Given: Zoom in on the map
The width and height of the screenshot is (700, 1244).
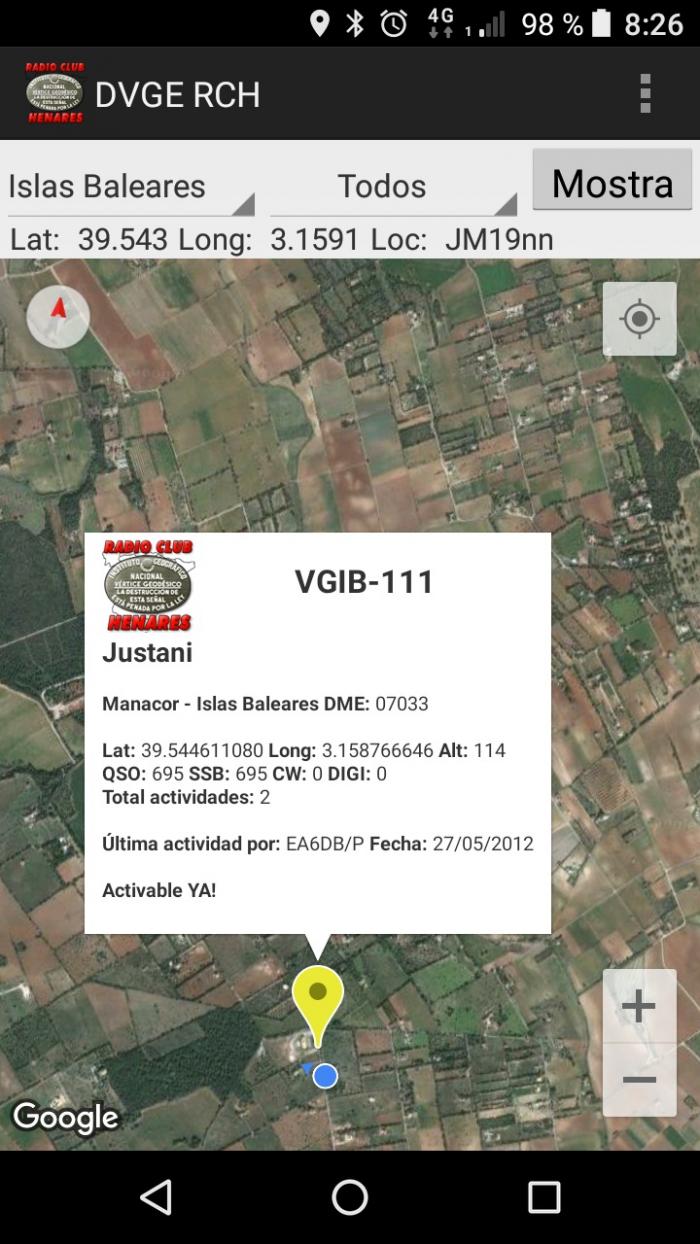Looking at the screenshot, I should [x=639, y=1006].
